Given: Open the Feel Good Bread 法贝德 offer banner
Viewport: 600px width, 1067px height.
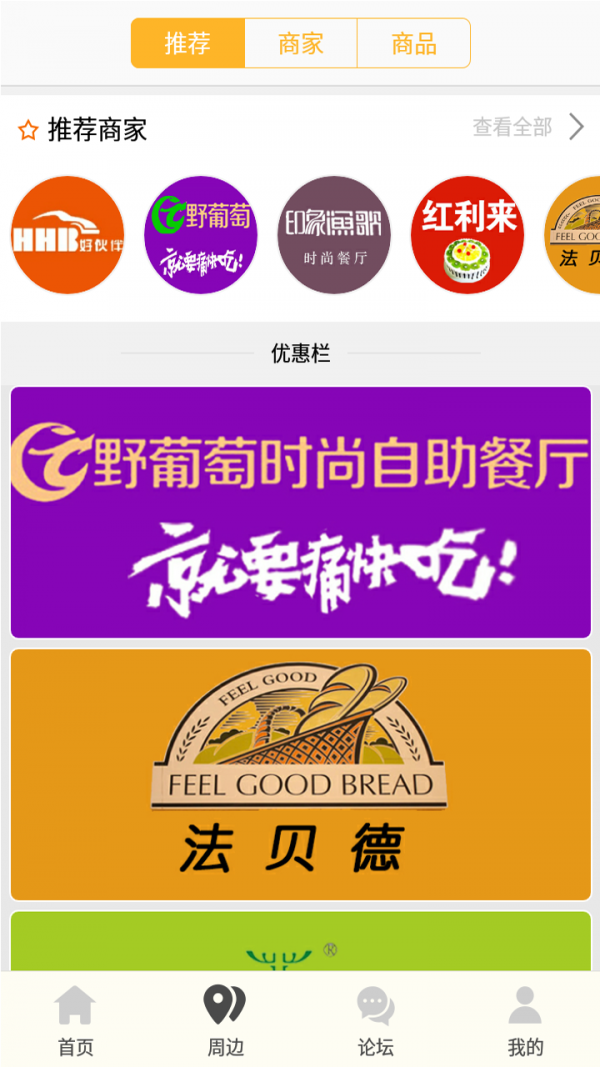Looking at the screenshot, I should [x=300, y=774].
